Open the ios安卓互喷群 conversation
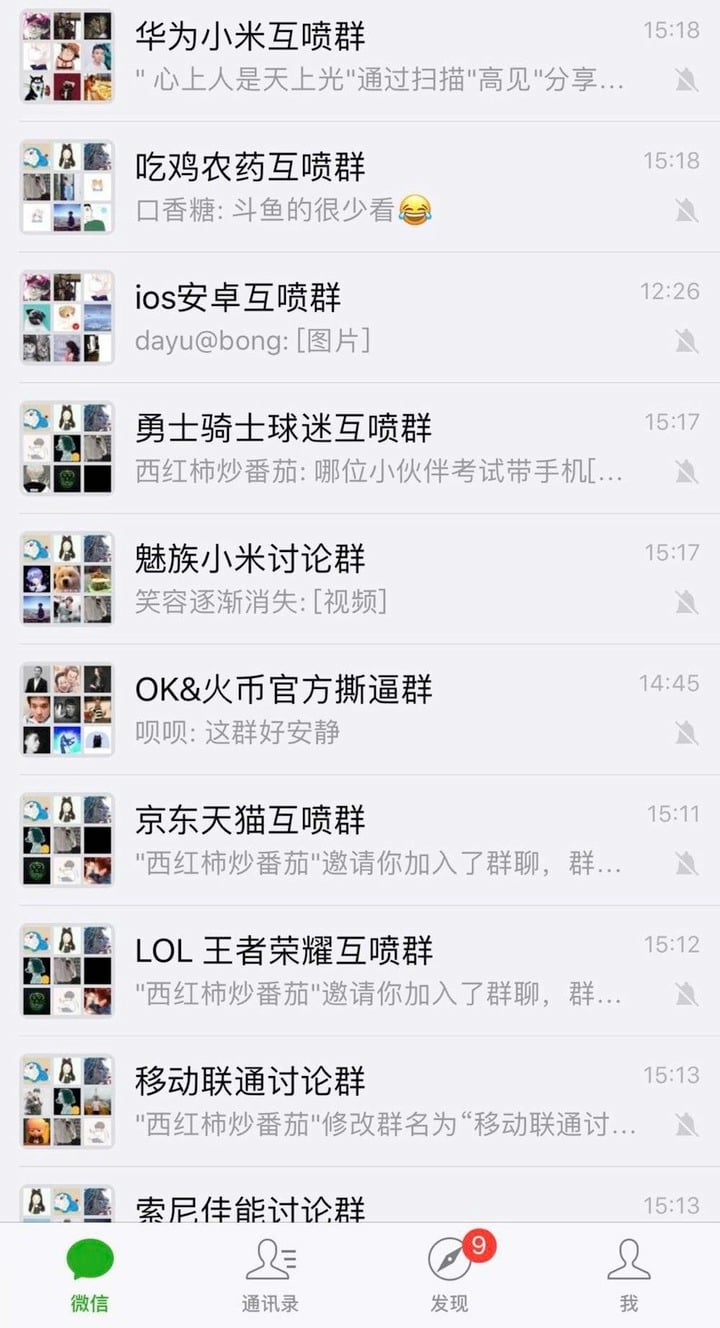 point(360,317)
